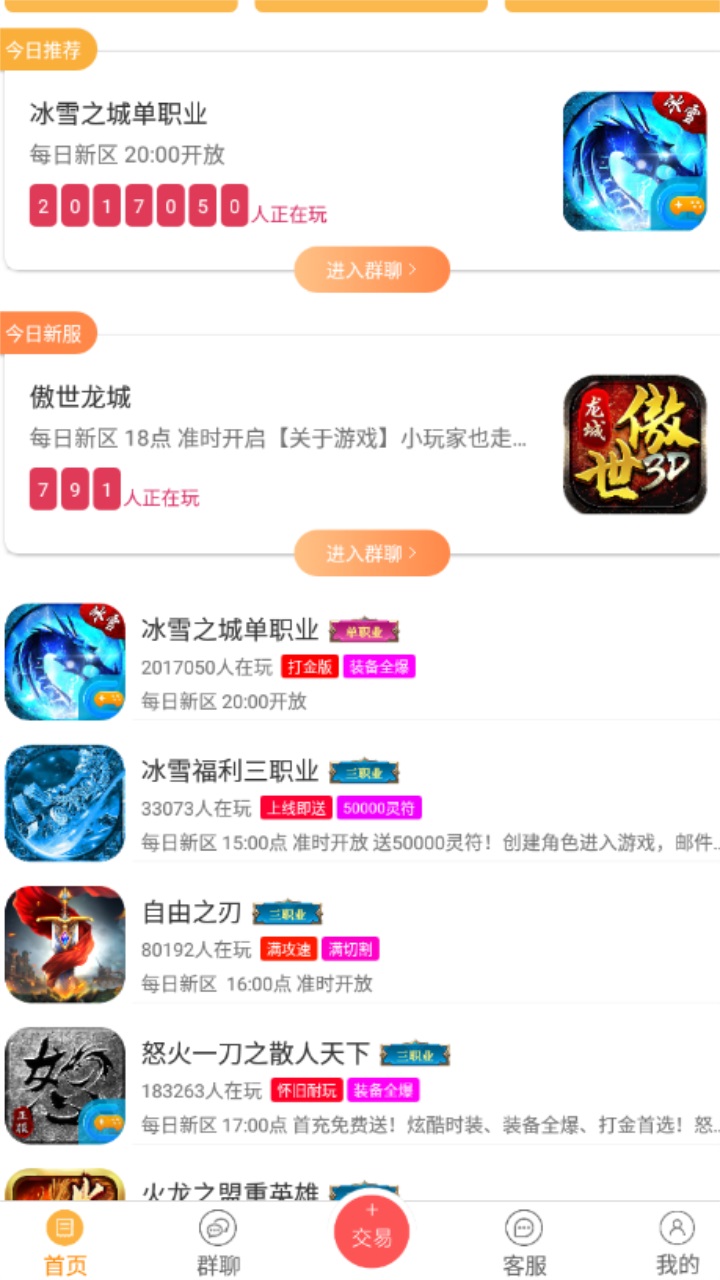Tap the 进入群聊 button under 冰雪之城单职业

[372, 268]
